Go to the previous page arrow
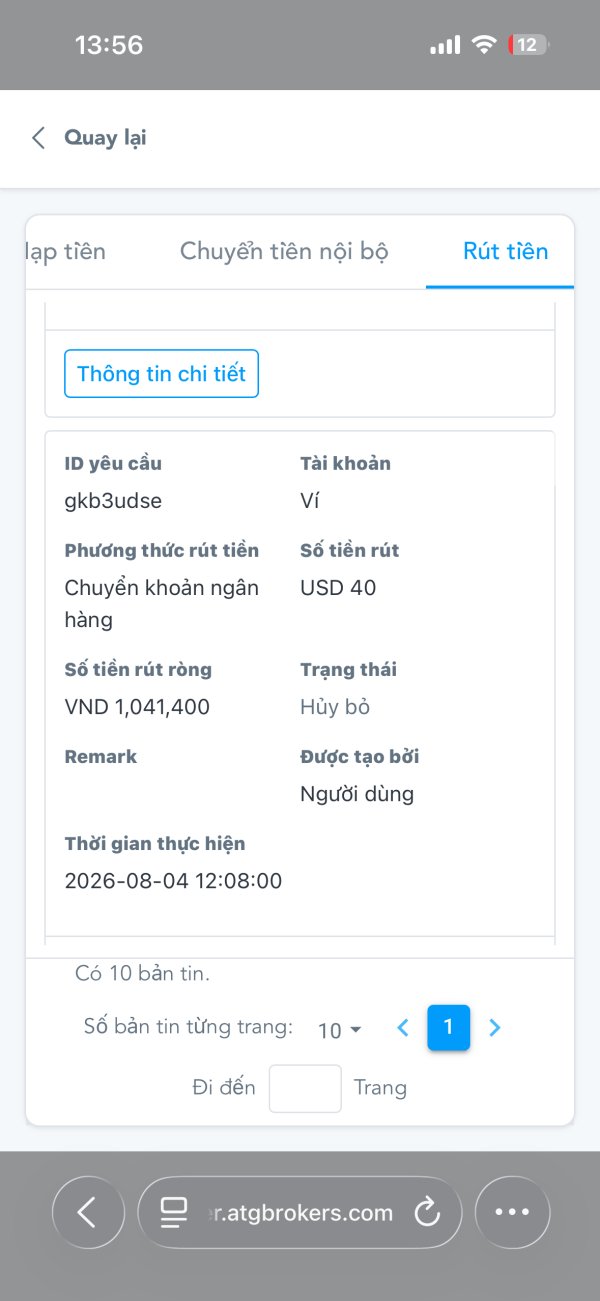The height and width of the screenshot is (1301, 600). [403, 1028]
